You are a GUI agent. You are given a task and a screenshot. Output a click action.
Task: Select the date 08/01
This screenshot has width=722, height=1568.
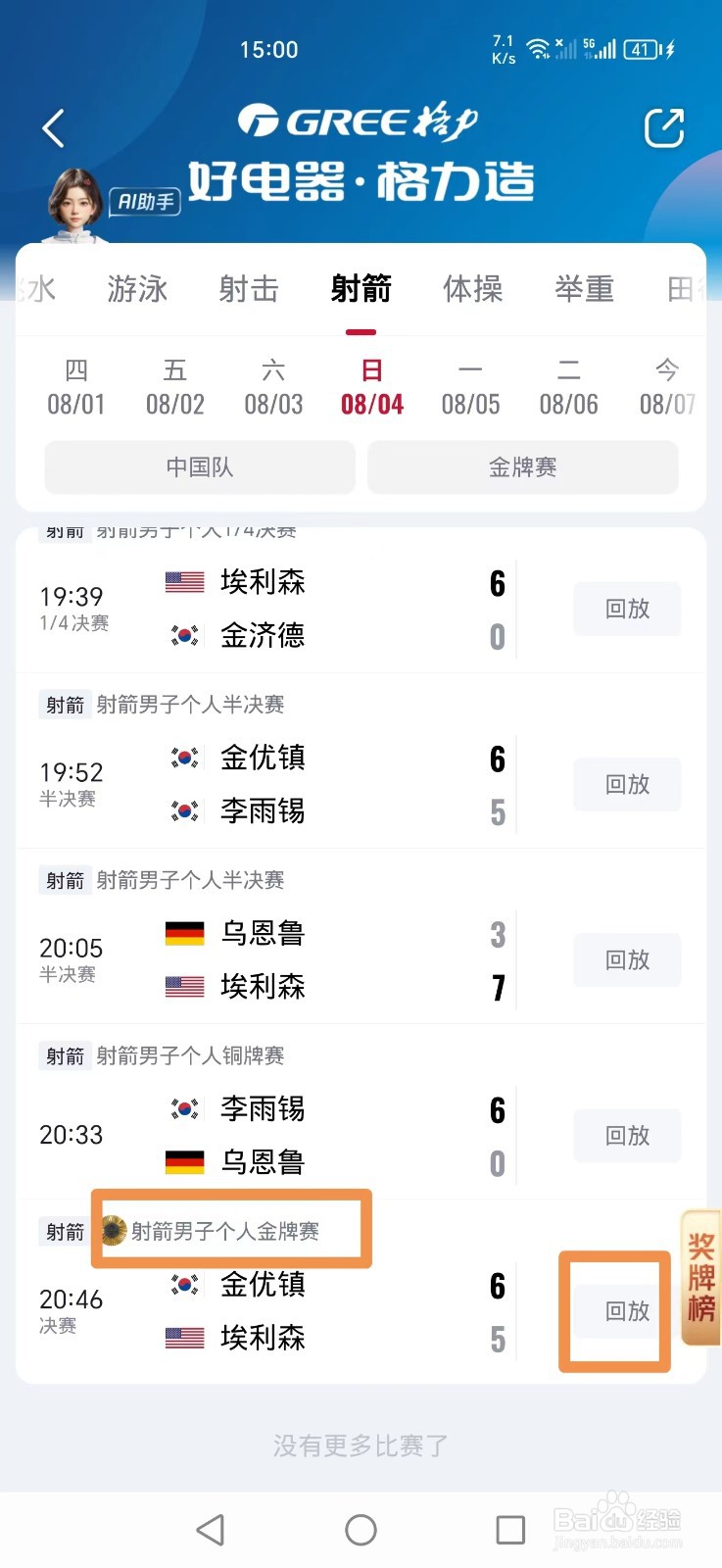point(76,387)
